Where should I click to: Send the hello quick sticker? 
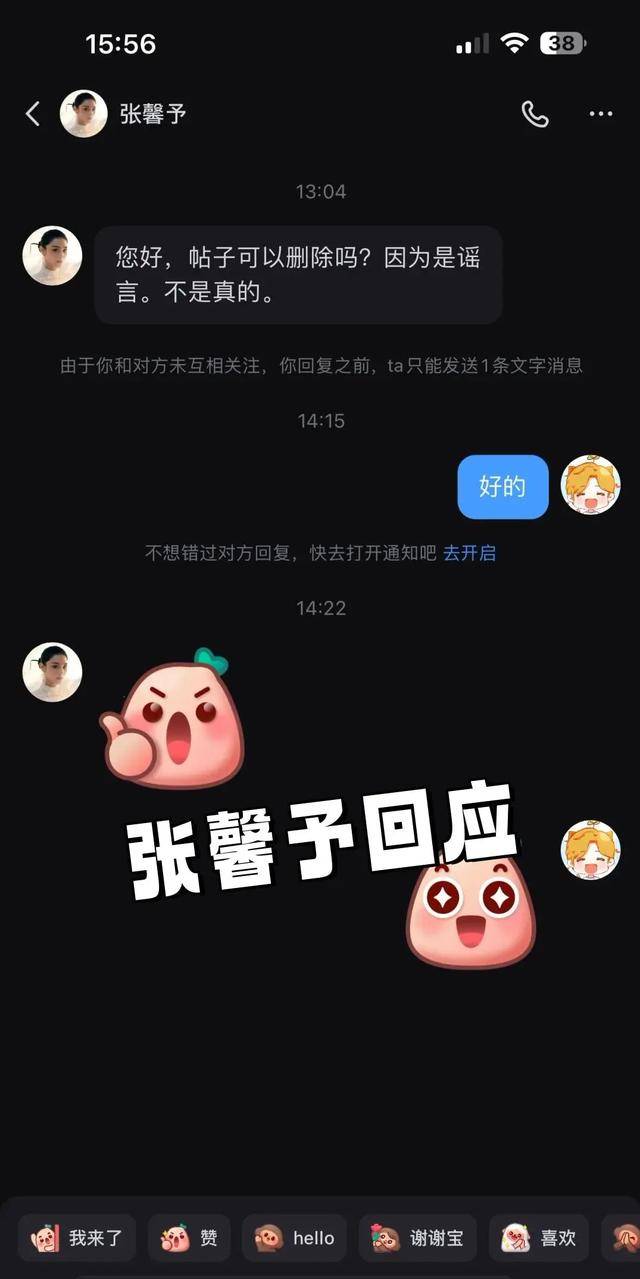point(295,1238)
